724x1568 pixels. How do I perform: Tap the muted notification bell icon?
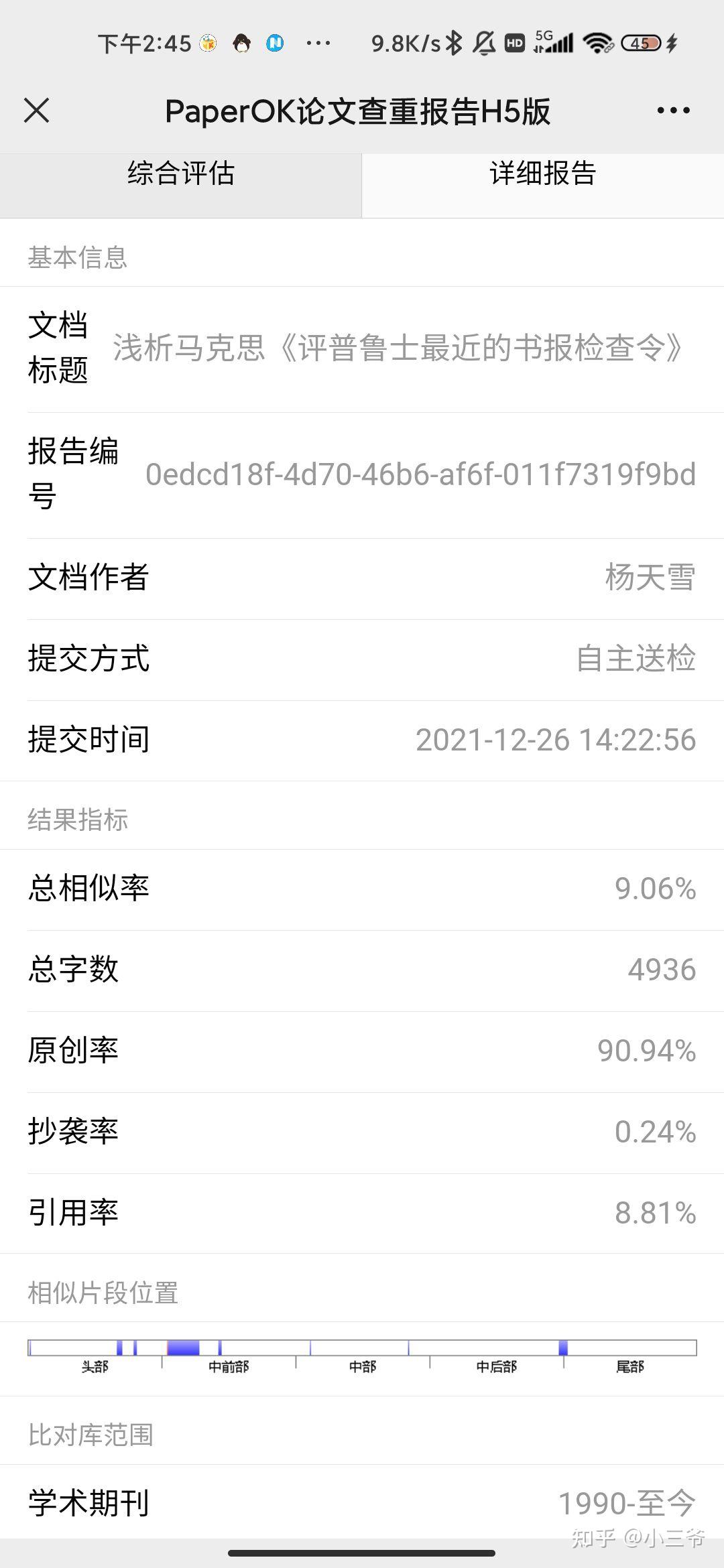(x=484, y=42)
